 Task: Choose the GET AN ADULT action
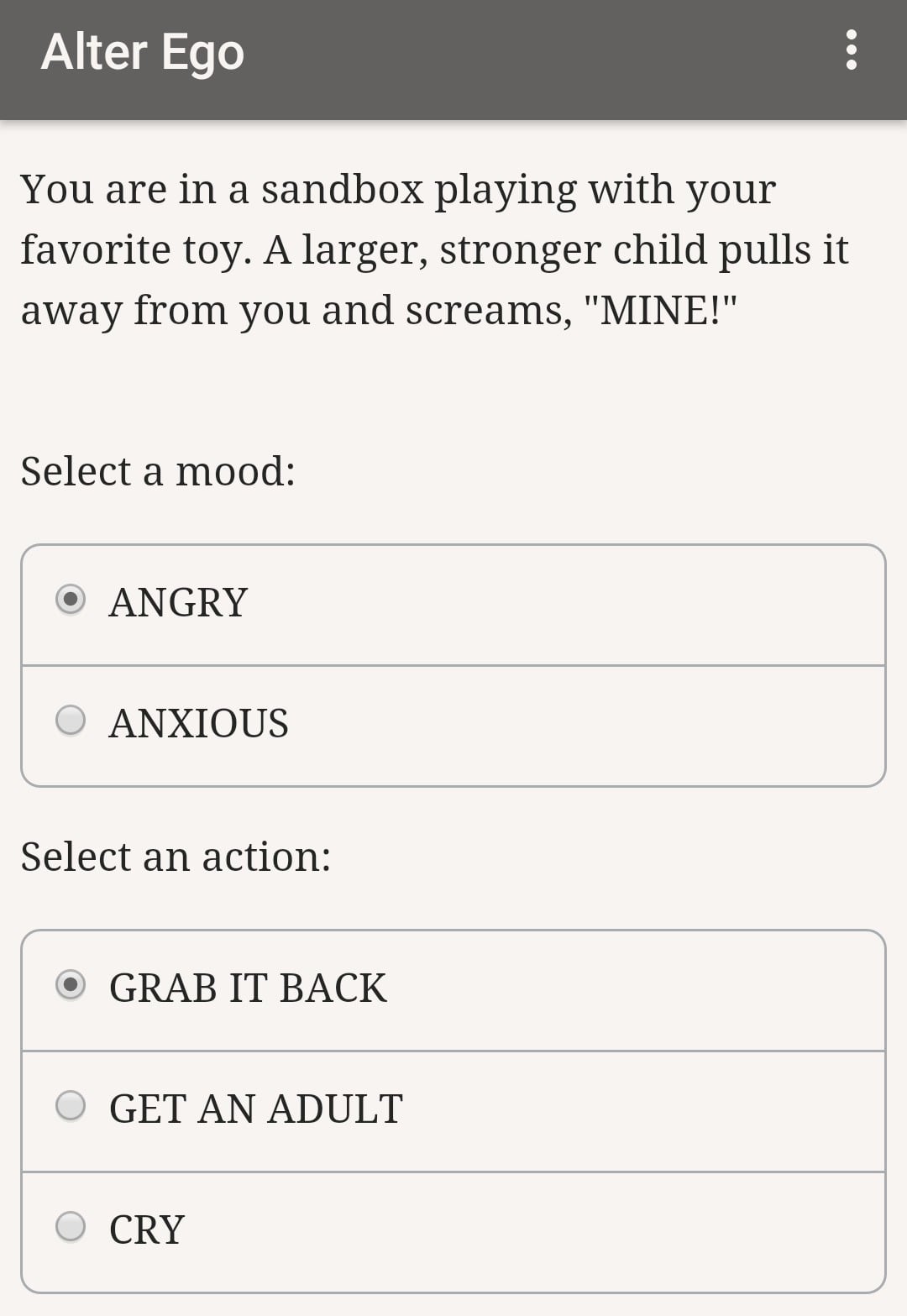tap(71, 1107)
